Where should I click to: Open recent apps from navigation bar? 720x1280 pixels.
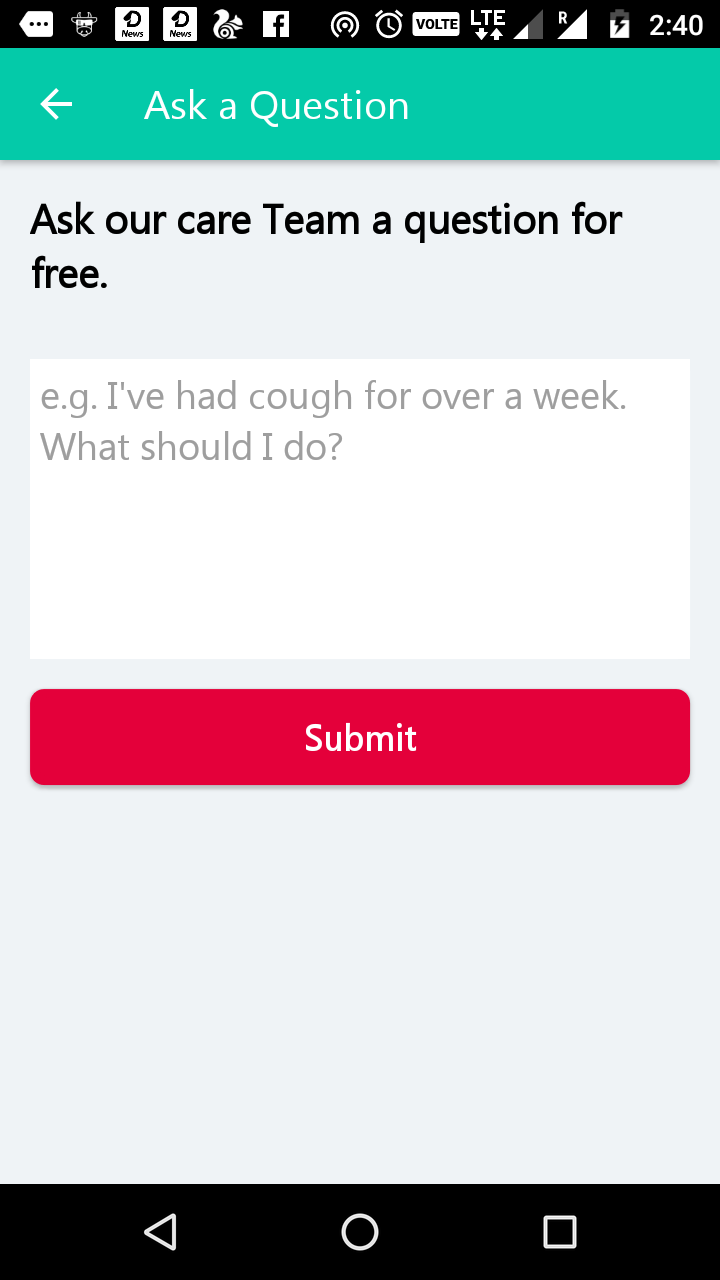pyautogui.click(x=560, y=1232)
